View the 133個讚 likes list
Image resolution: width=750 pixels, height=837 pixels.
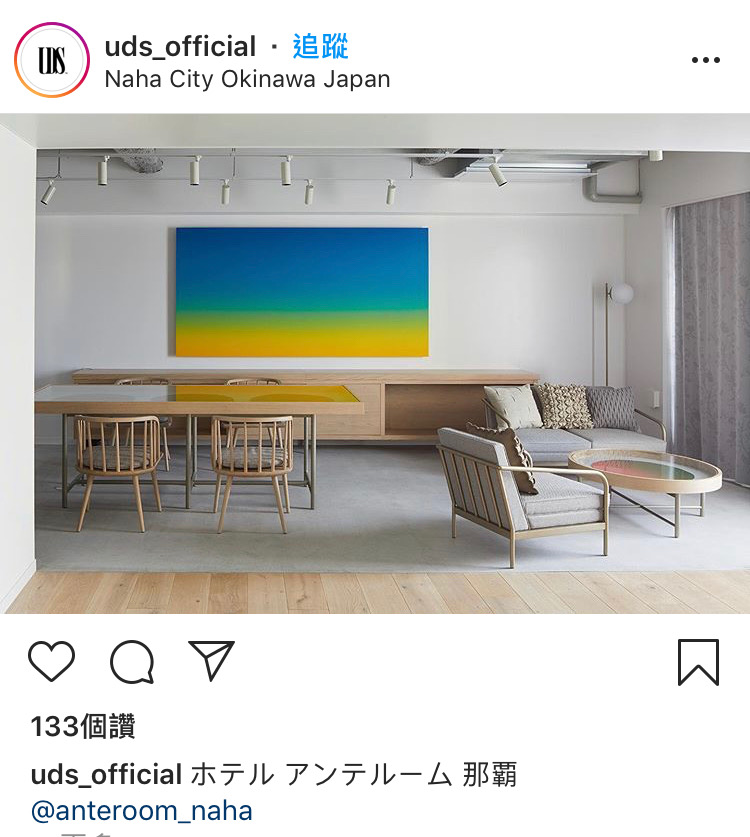(x=82, y=727)
